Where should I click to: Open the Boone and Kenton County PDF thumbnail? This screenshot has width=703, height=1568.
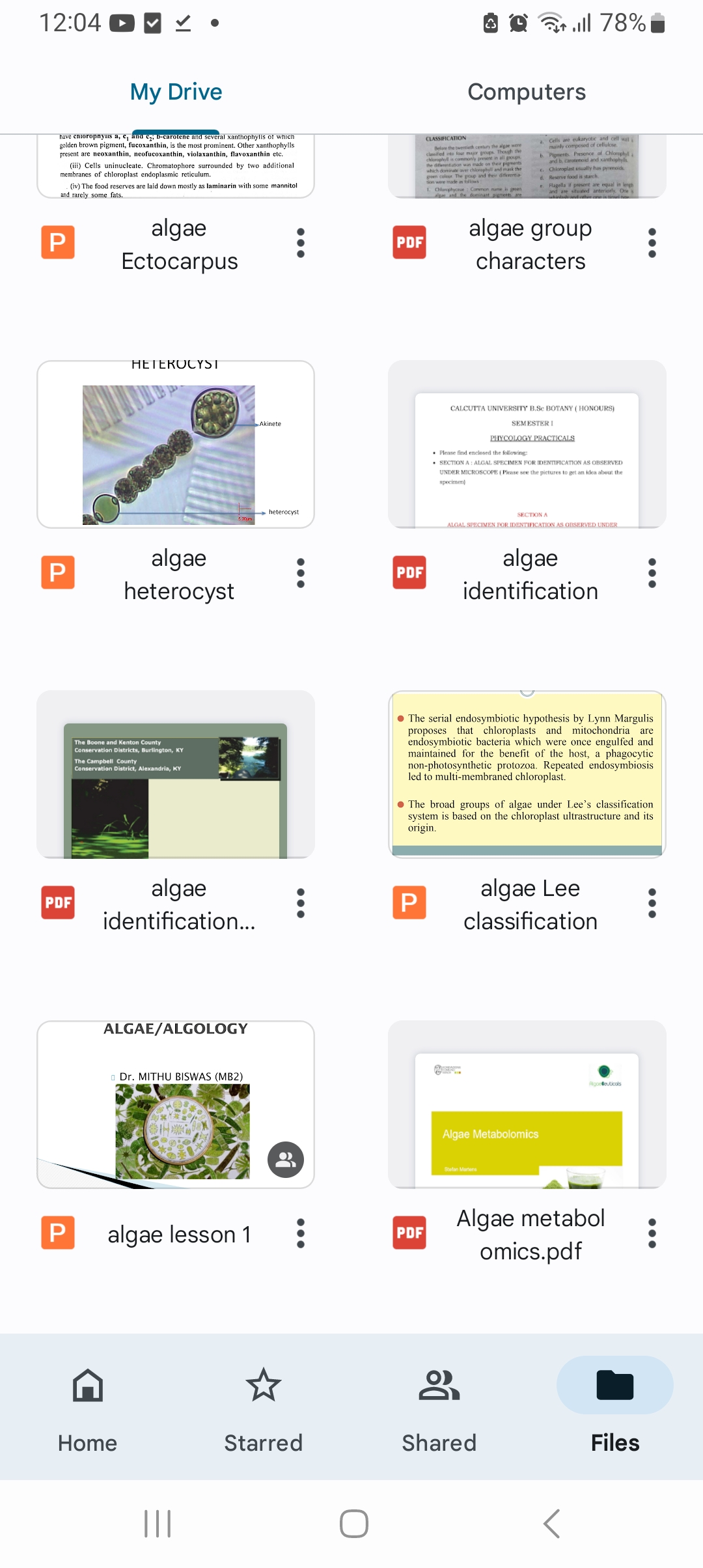tap(176, 774)
